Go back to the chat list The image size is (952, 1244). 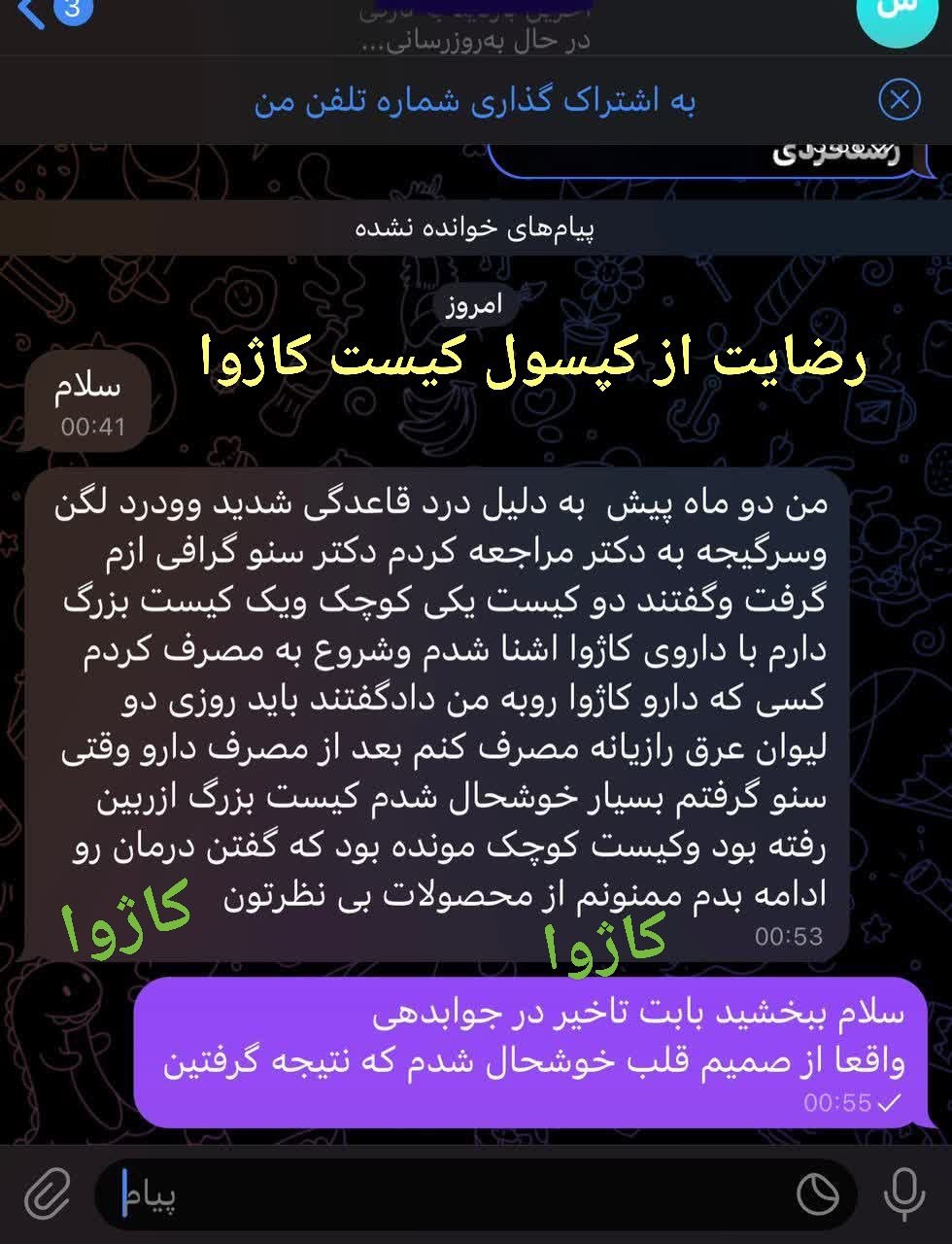click(x=53, y=13)
